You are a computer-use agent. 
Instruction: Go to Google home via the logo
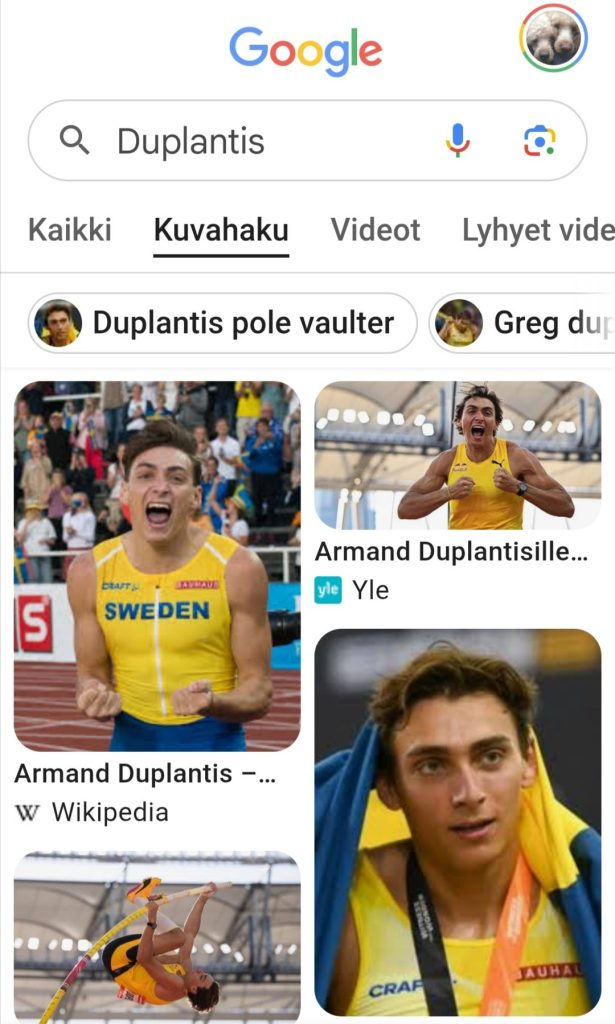pos(306,50)
